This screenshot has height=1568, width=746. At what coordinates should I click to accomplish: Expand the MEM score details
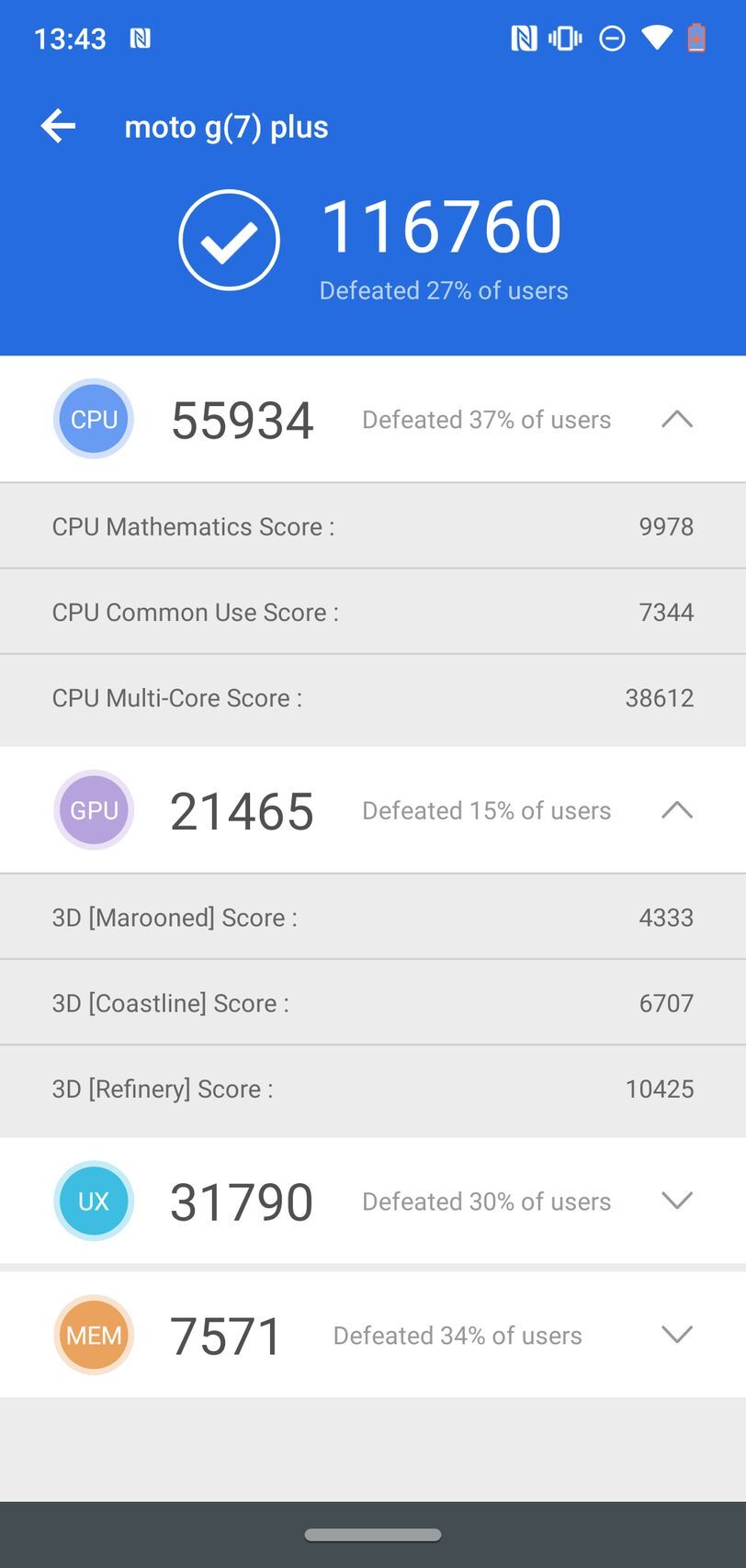[676, 1335]
